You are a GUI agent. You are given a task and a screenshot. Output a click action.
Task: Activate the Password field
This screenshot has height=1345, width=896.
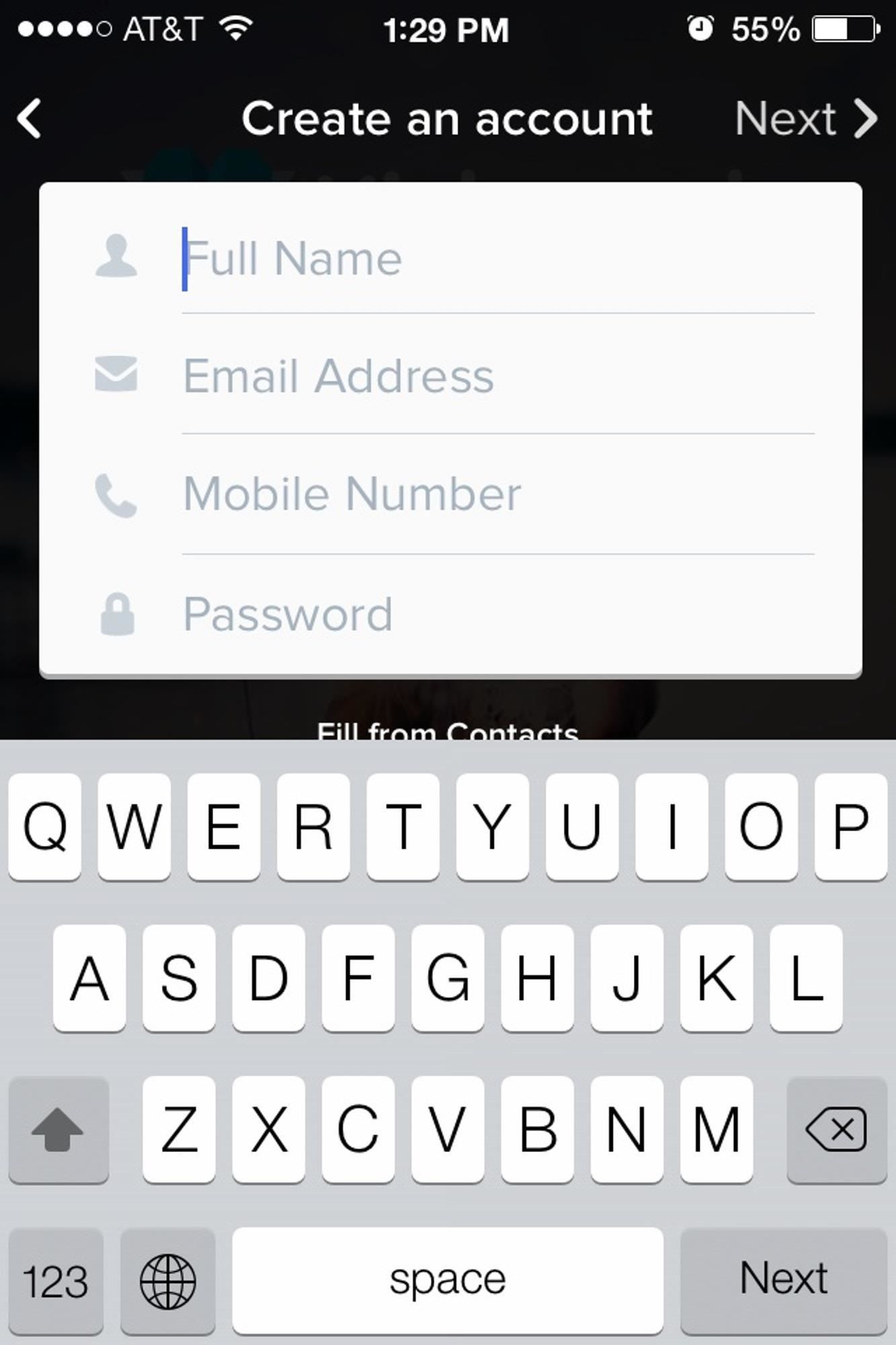point(497,614)
